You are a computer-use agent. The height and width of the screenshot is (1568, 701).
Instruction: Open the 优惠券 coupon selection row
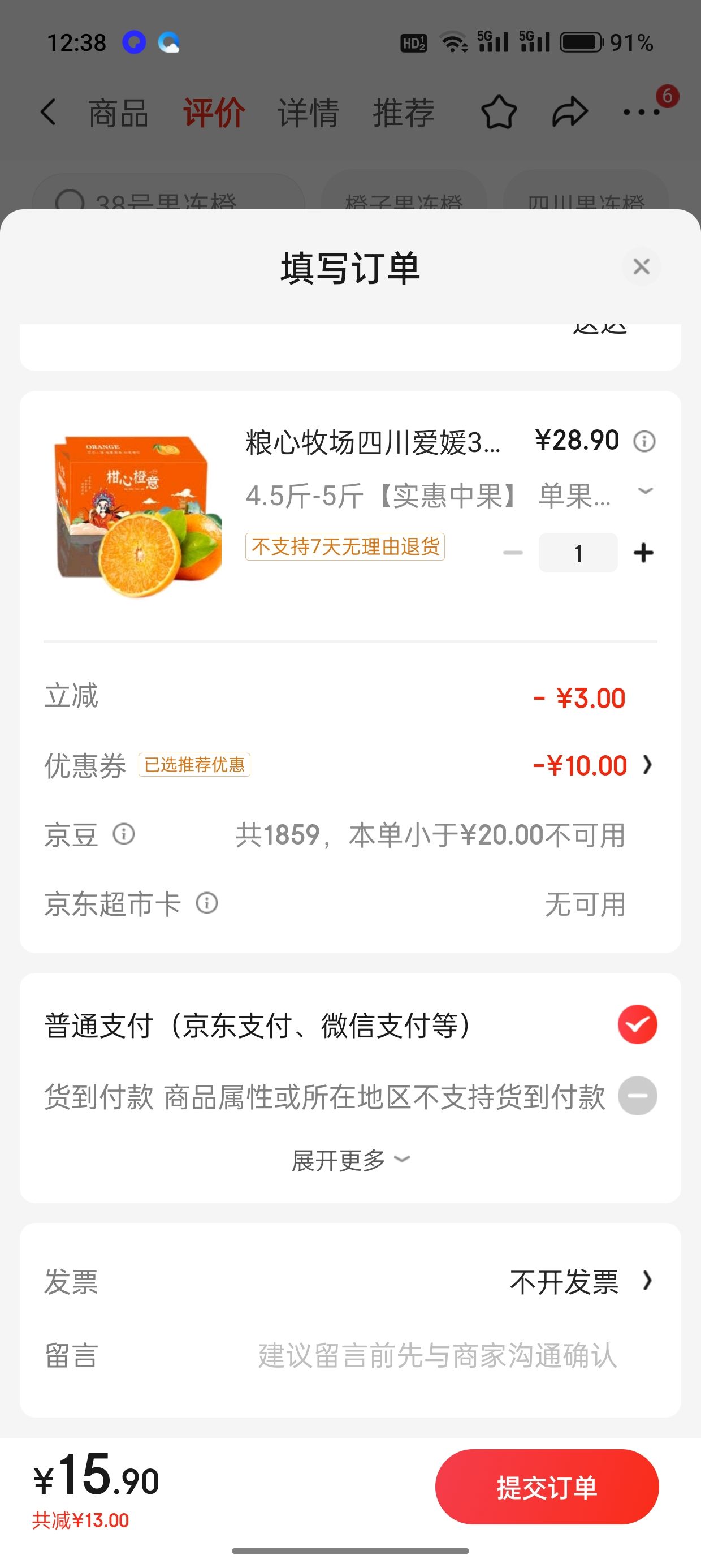350,765
